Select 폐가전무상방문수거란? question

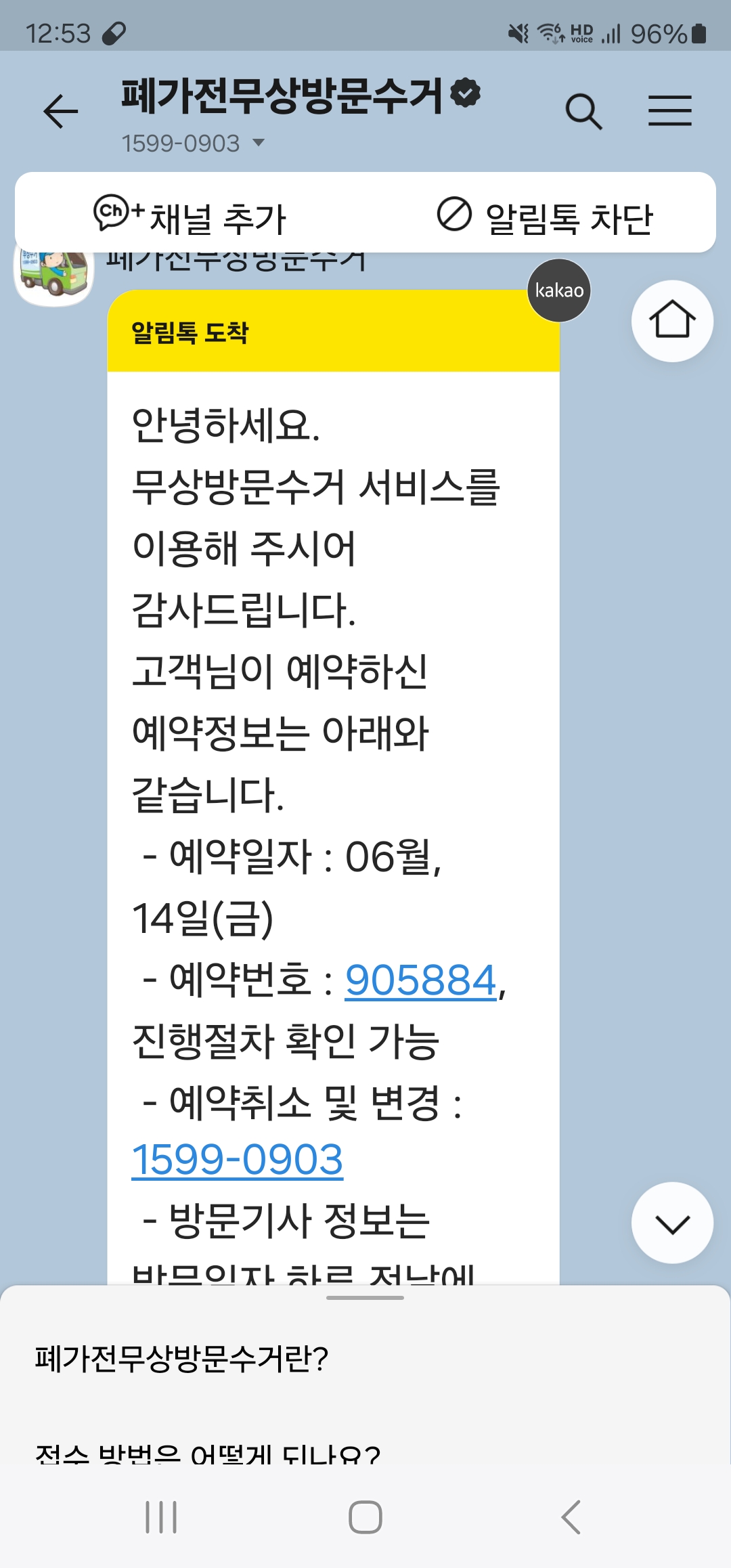pyautogui.click(x=181, y=1358)
